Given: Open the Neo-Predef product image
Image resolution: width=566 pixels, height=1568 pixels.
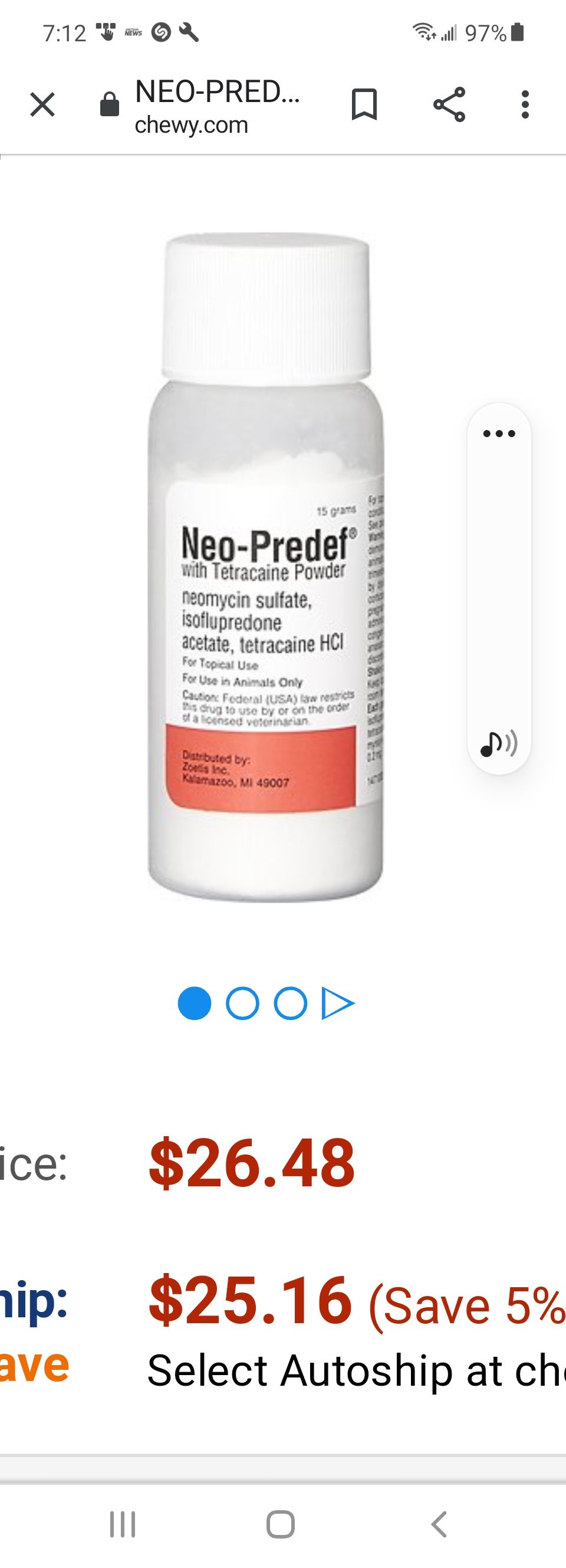Looking at the screenshot, I should tap(266, 566).
